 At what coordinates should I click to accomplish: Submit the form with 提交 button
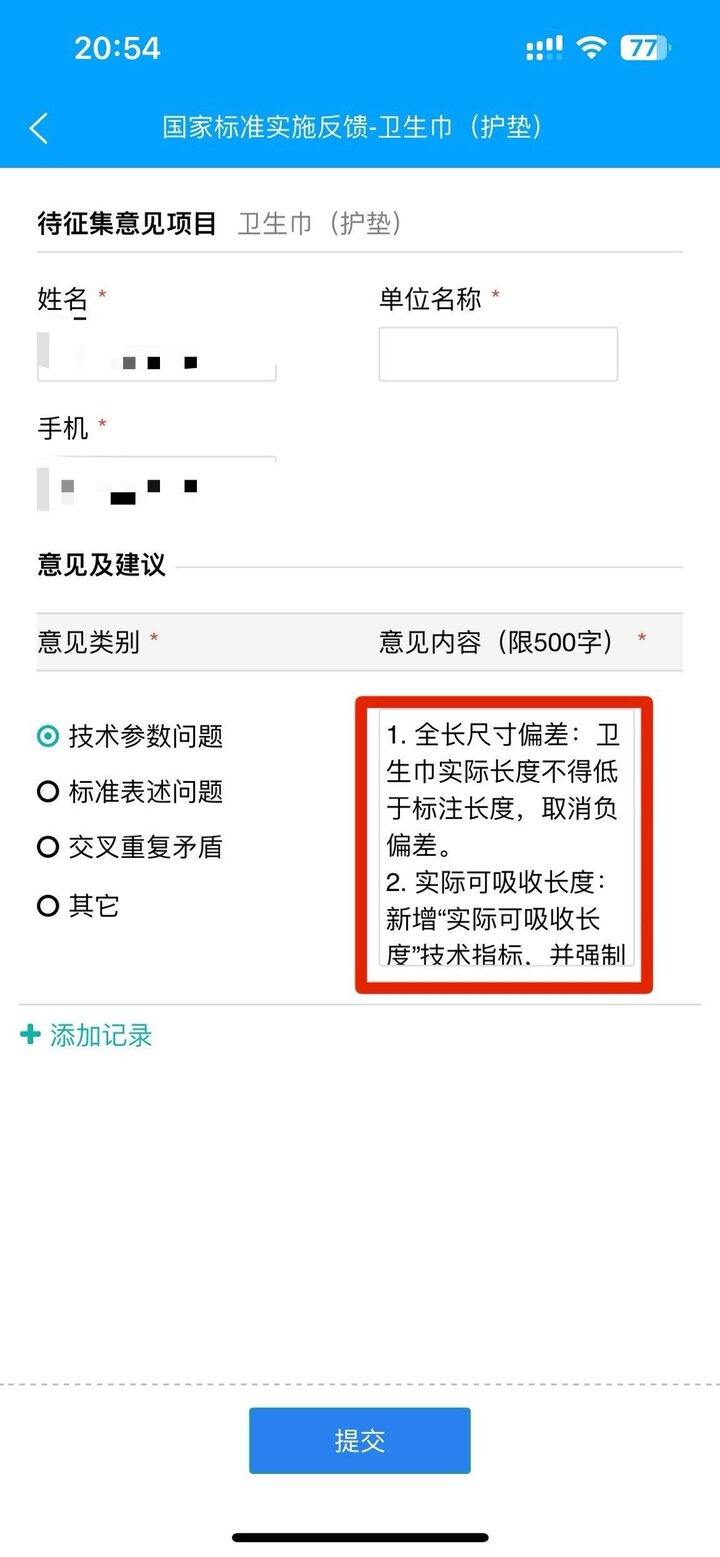tap(359, 1440)
